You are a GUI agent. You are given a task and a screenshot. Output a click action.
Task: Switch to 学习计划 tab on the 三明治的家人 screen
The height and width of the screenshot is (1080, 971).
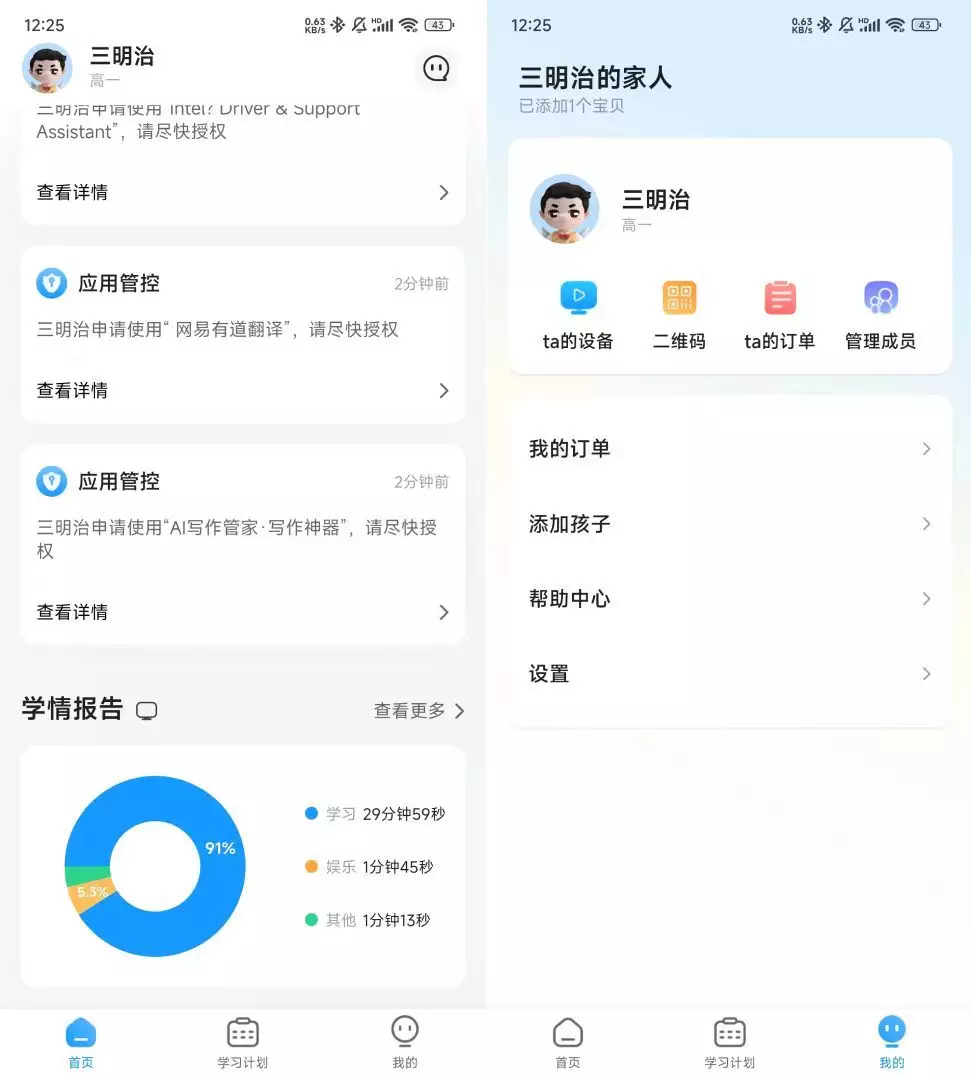729,1042
